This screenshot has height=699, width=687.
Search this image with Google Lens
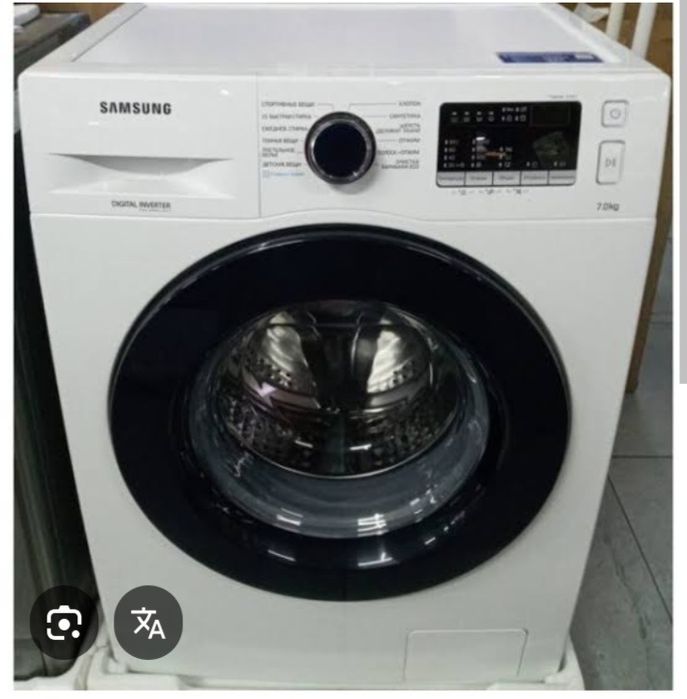(63, 623)
